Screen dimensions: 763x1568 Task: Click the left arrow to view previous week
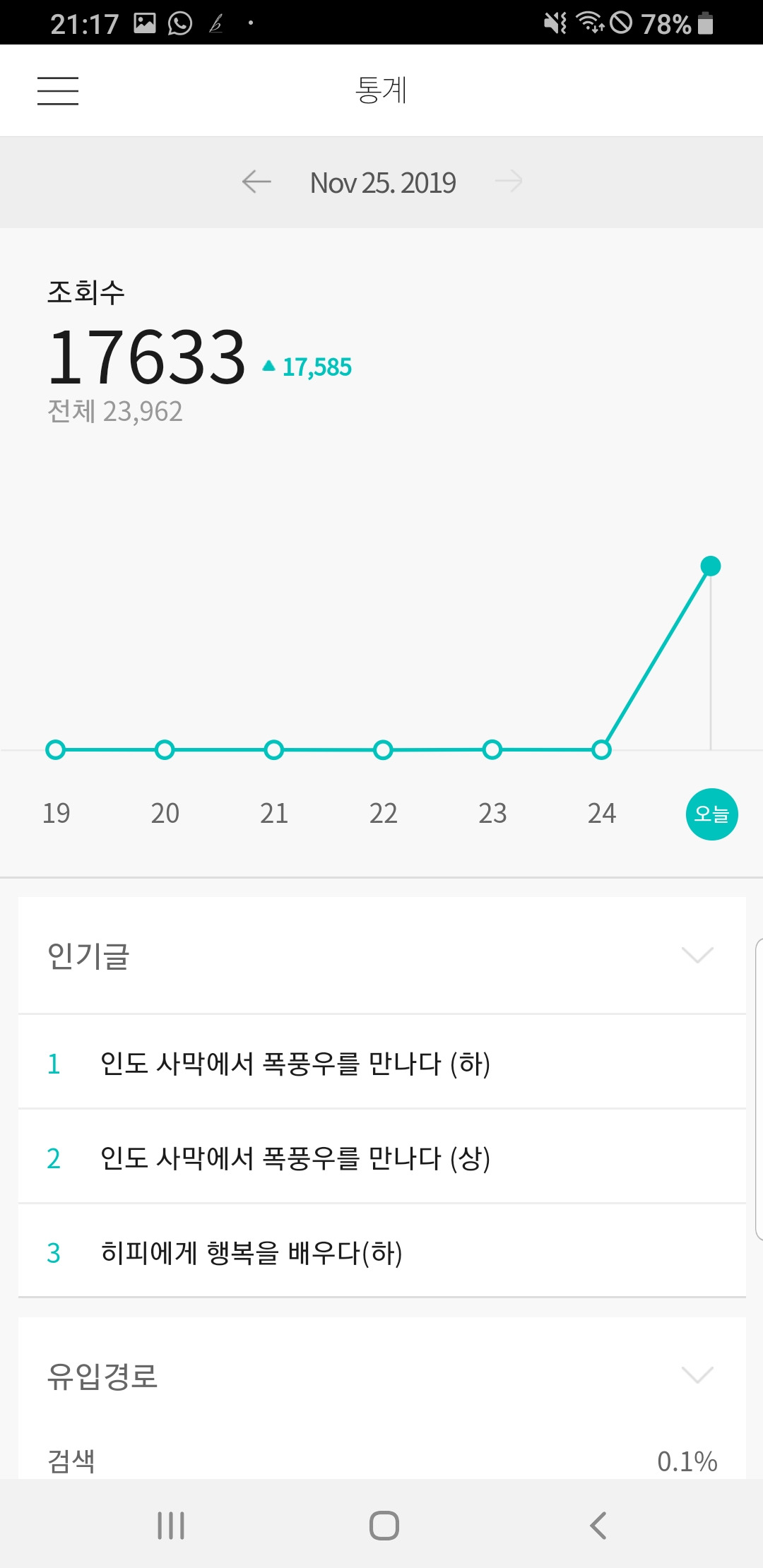(256, 182)
